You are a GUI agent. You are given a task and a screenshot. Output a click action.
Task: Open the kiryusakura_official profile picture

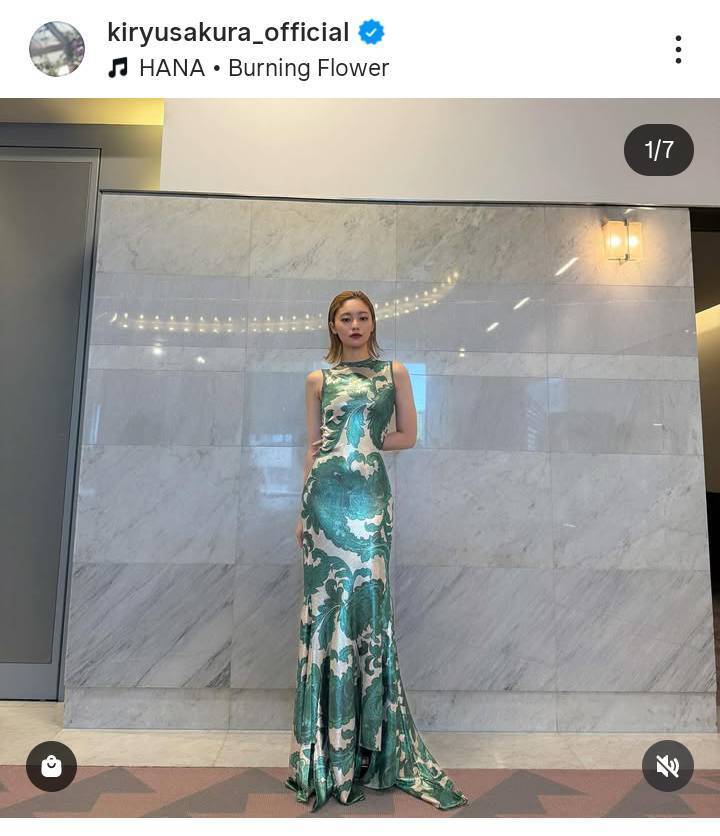pos(57,49)
